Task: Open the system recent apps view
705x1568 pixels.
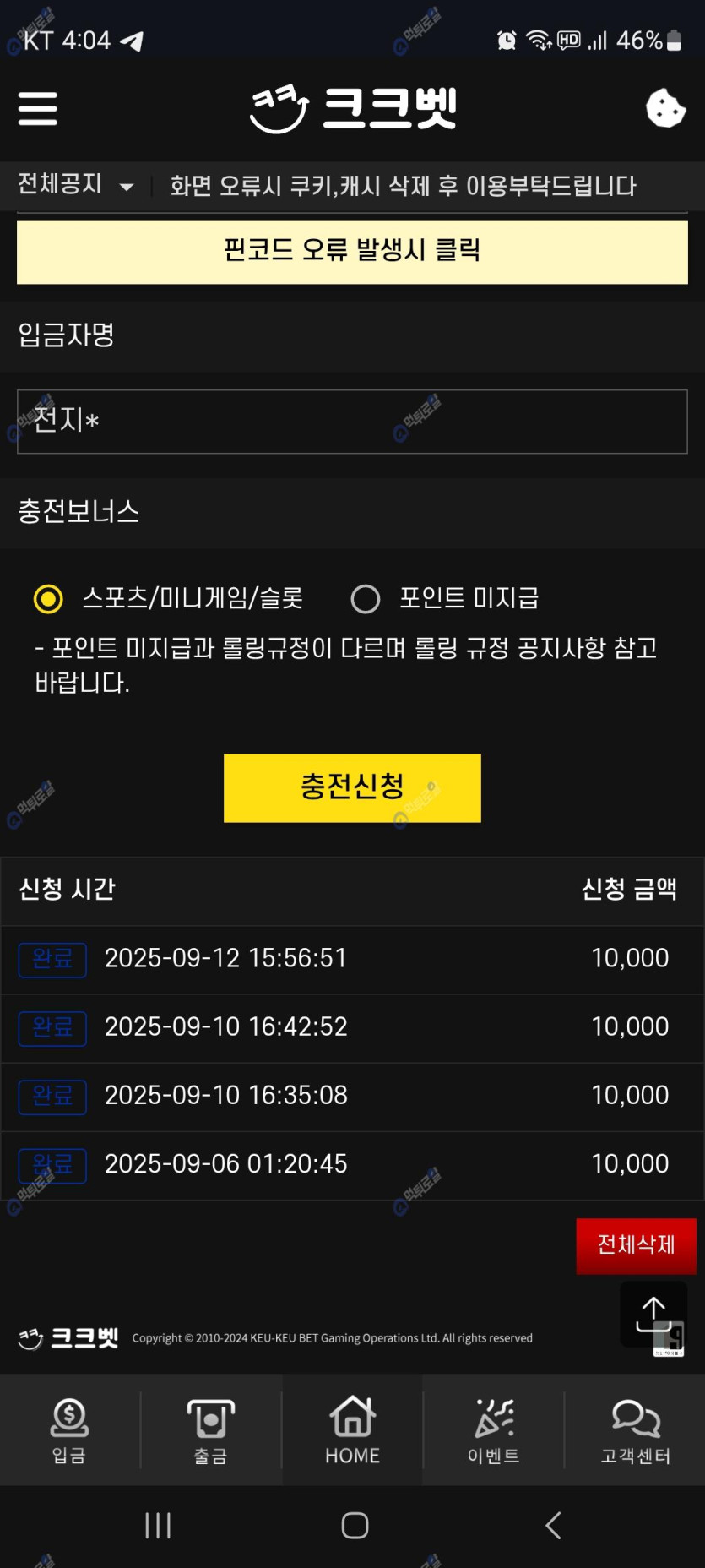Action: click(x=158, y=1525)
